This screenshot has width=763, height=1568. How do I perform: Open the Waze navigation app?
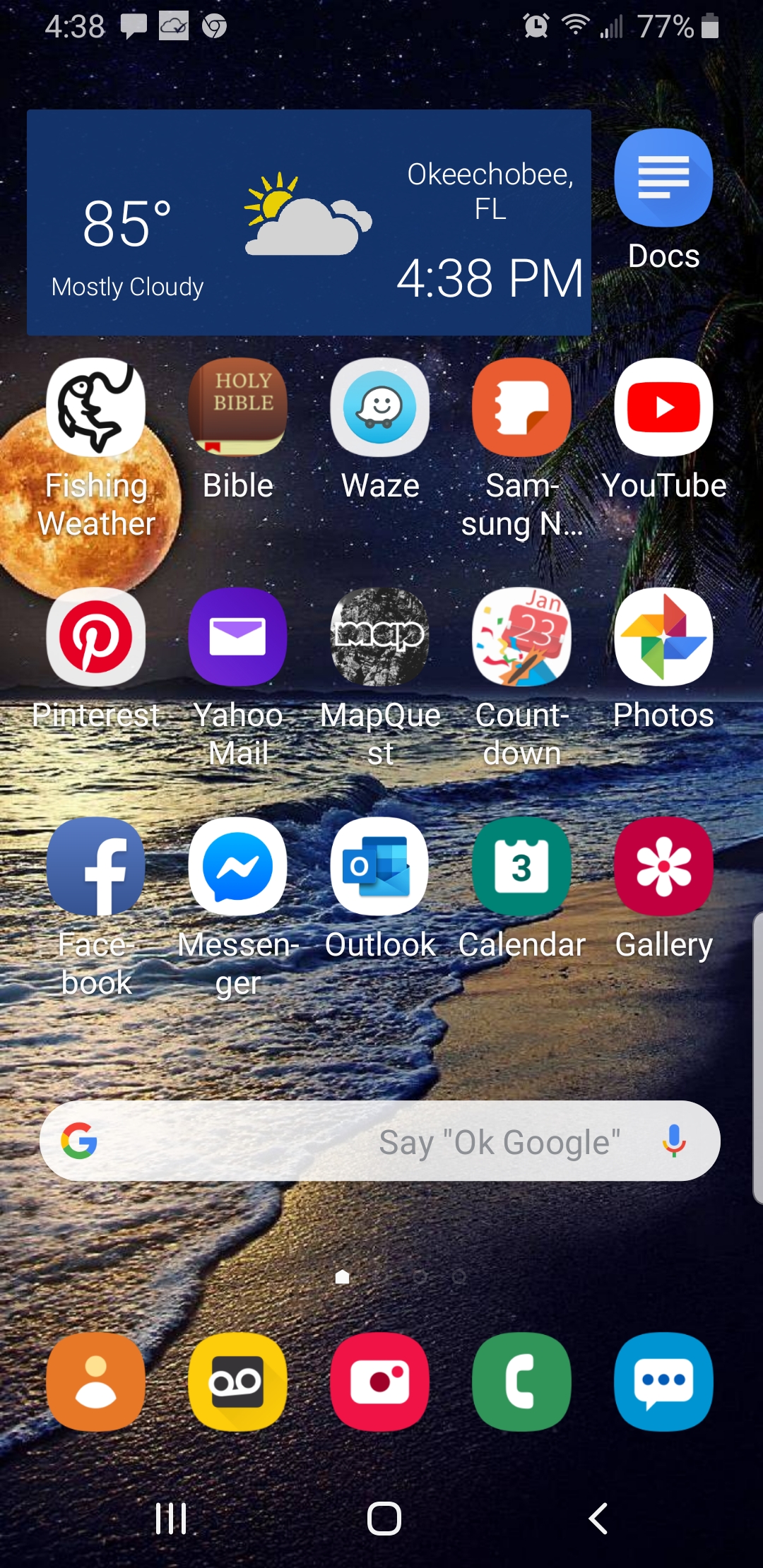coord(380,407)
